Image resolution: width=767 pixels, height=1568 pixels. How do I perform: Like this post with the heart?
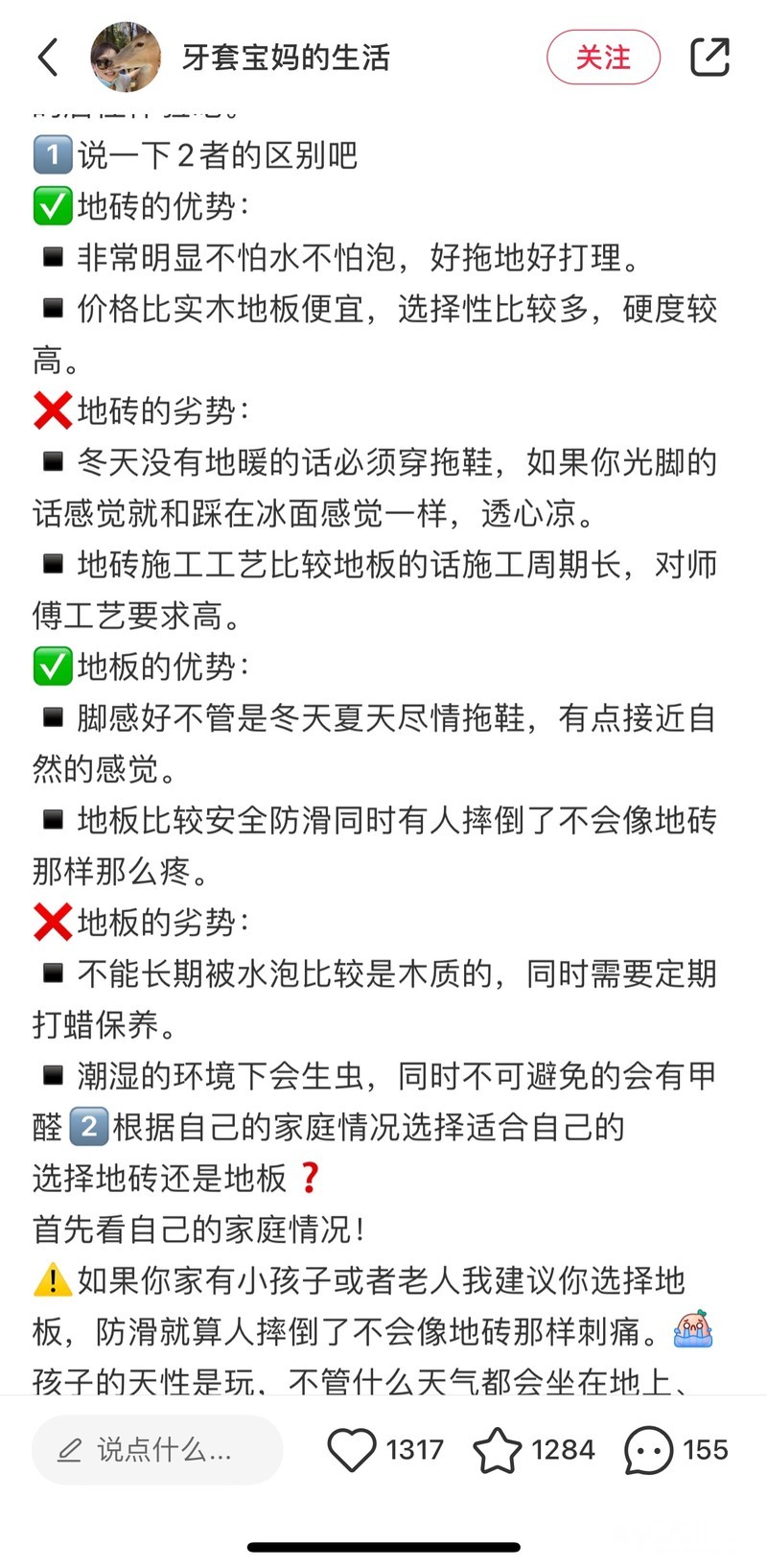tap(352, 1449)
